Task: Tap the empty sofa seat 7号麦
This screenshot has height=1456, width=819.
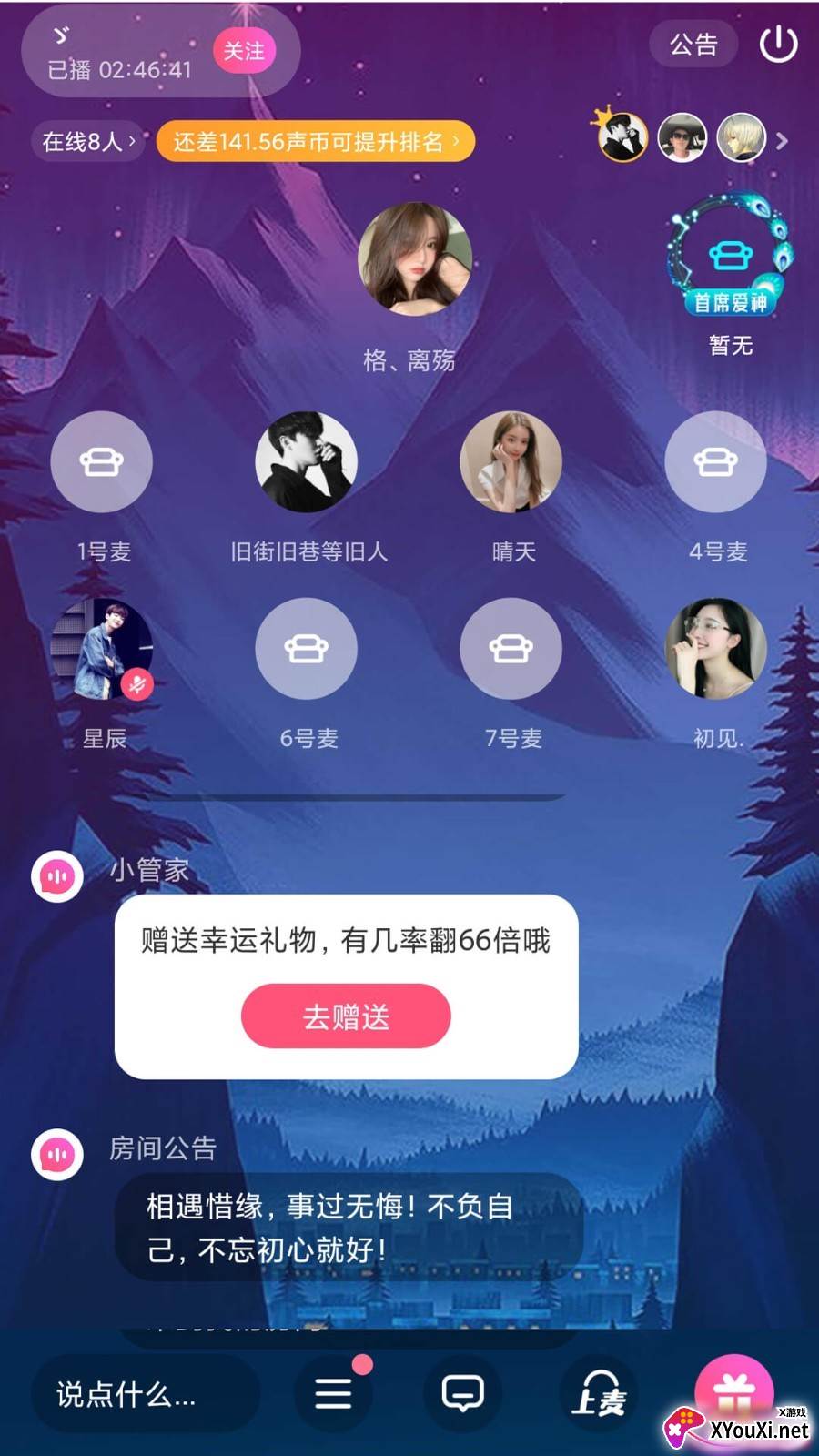Action: [x=511, y=649]
